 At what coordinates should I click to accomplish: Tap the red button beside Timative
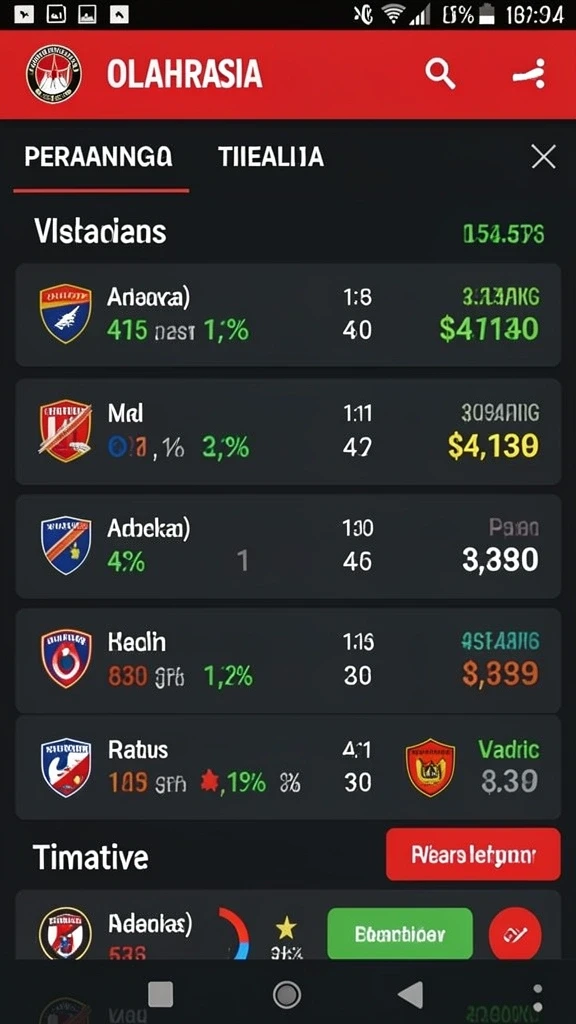[473, 854]
